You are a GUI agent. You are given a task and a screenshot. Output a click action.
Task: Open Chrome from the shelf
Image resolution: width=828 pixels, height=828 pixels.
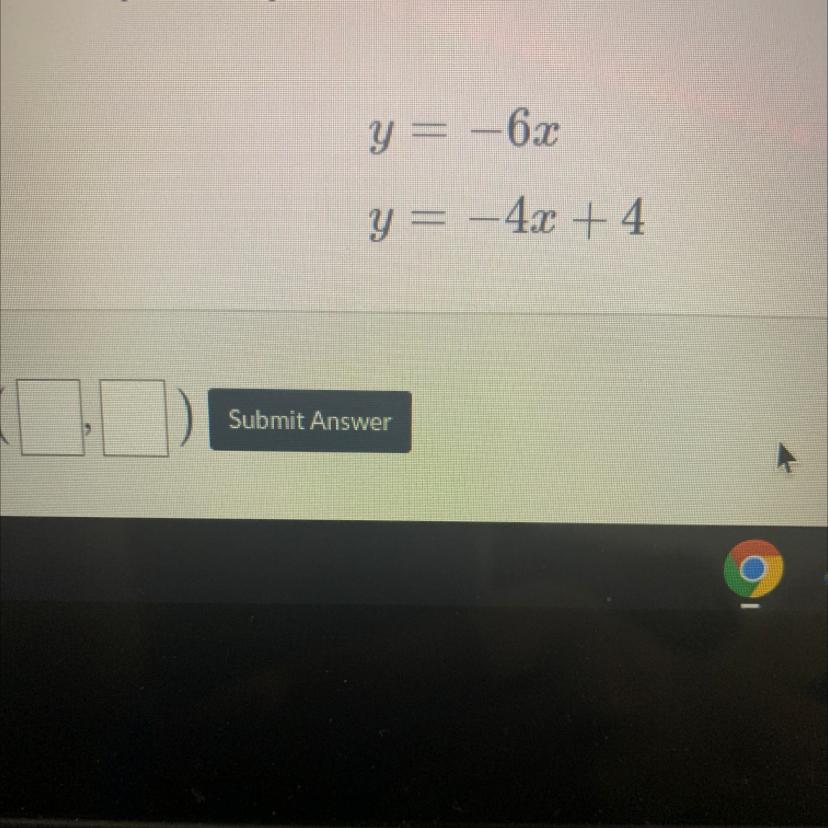pyautogui.click(x=753, y=569)
